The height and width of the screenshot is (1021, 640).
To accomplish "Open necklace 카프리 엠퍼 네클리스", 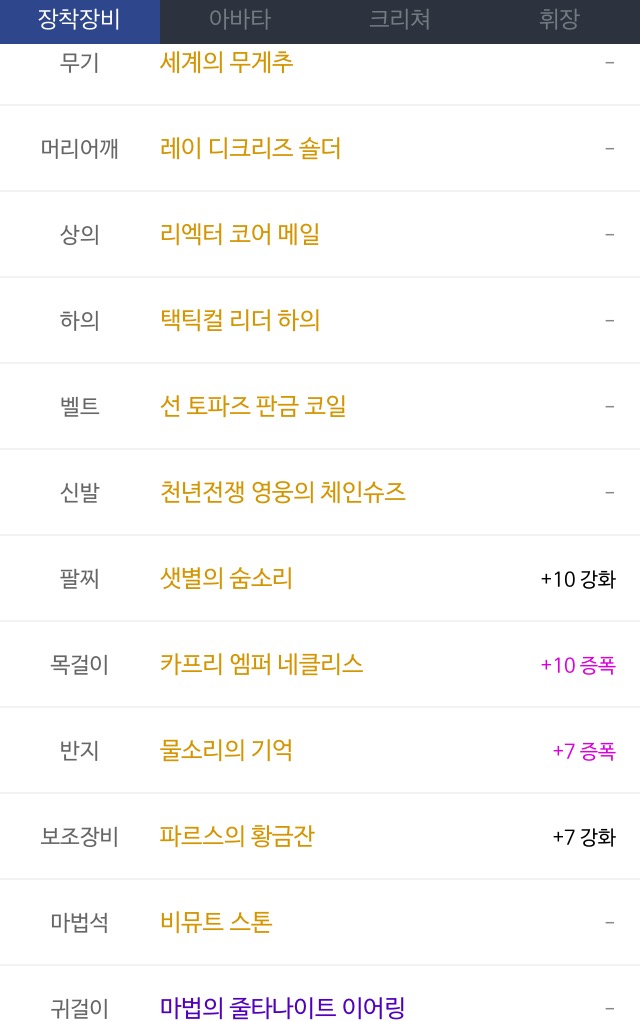I will click(261, 665).
